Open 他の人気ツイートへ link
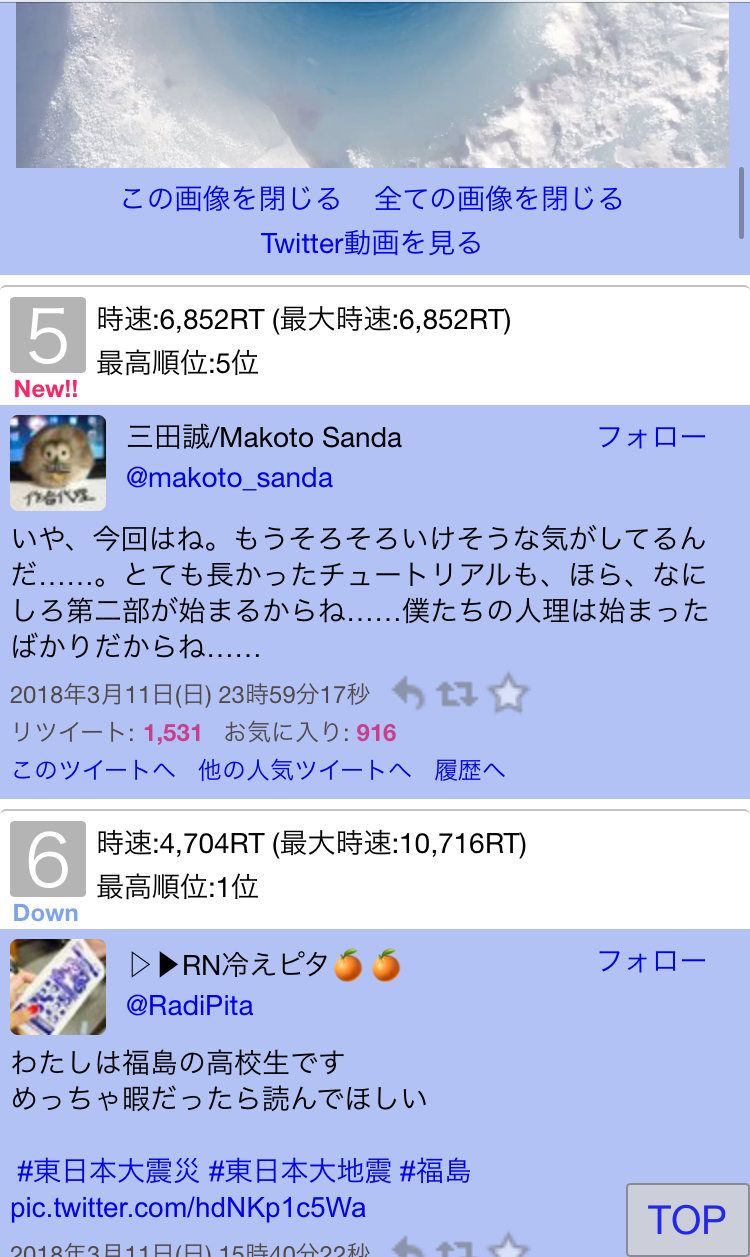 pos(305,770)
